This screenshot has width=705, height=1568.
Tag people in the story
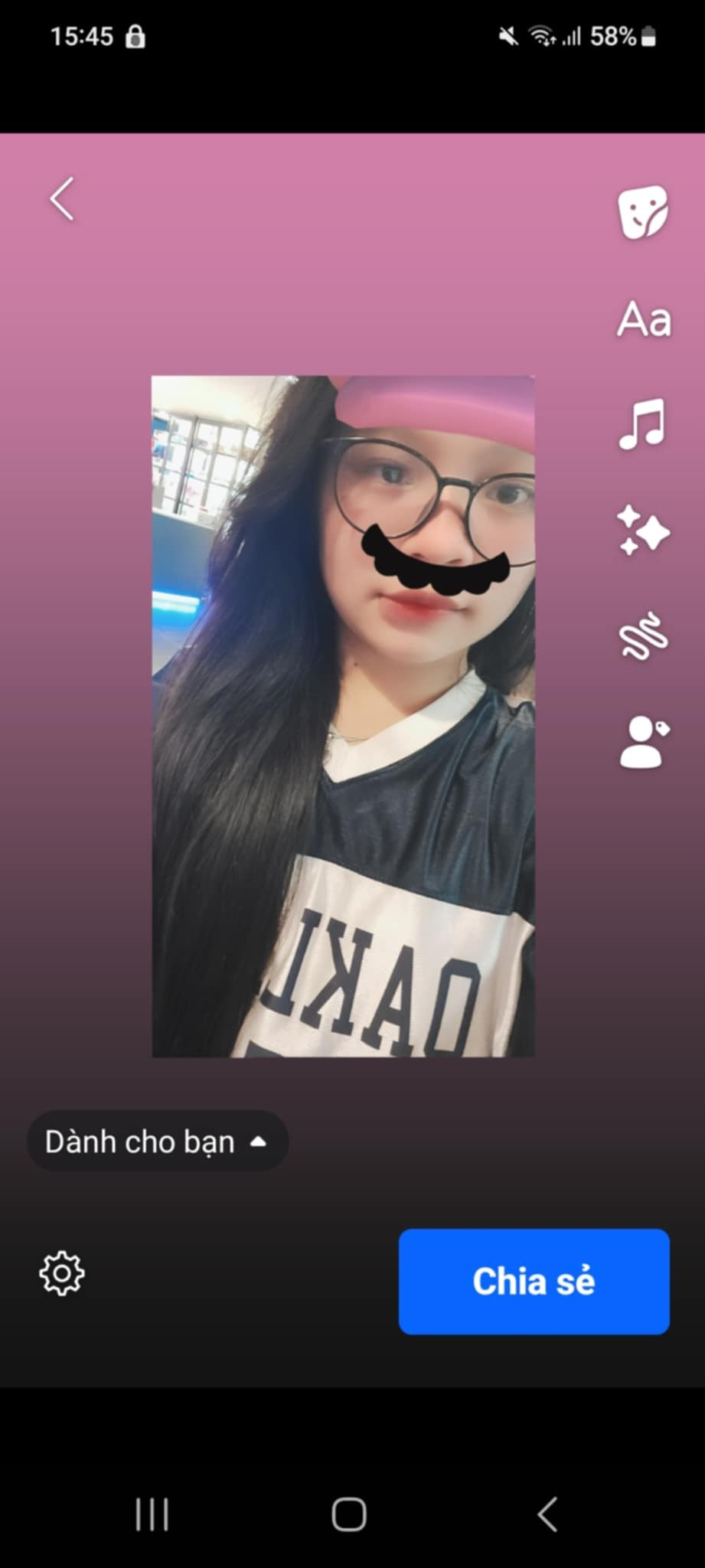click(x=643, y=741)
